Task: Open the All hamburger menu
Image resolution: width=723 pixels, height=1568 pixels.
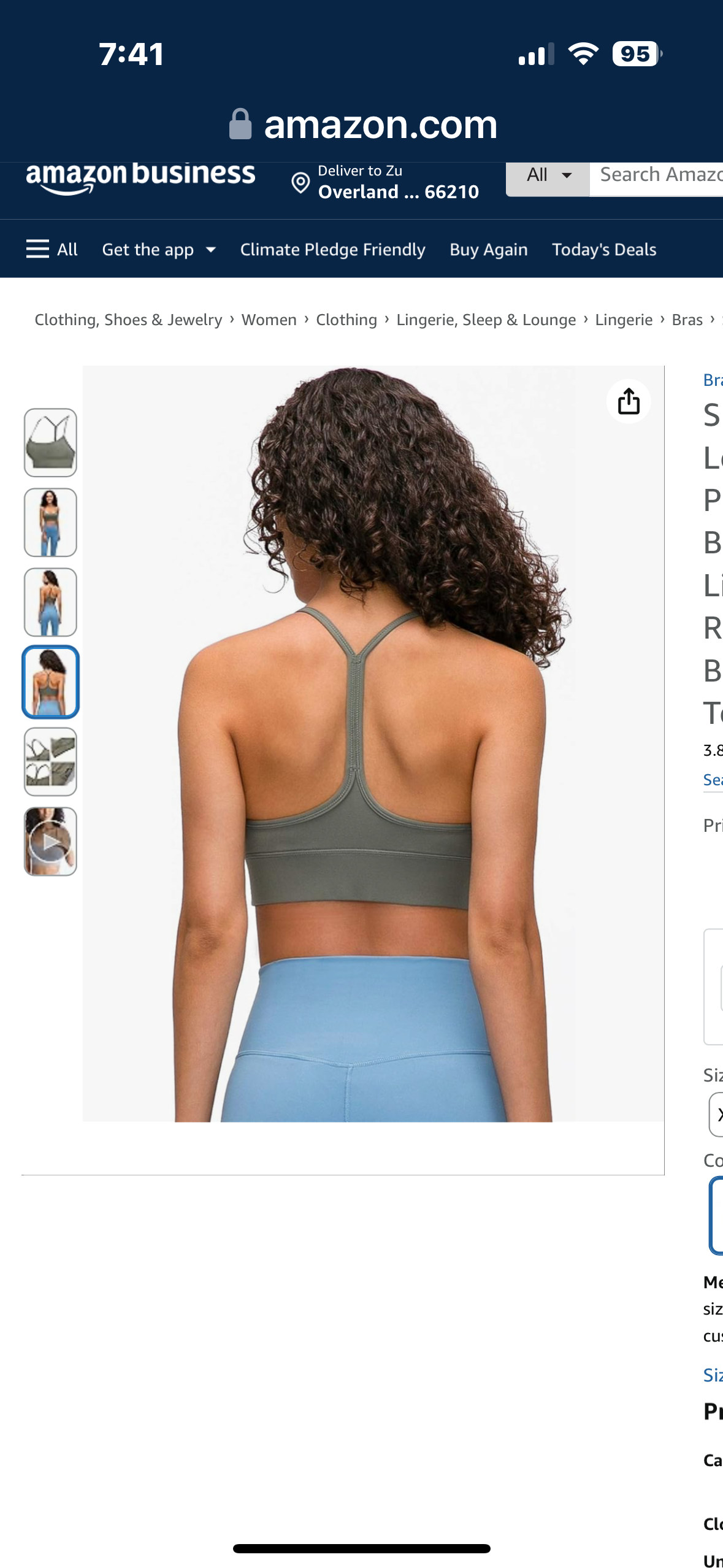Action: [x=52, y=249]
